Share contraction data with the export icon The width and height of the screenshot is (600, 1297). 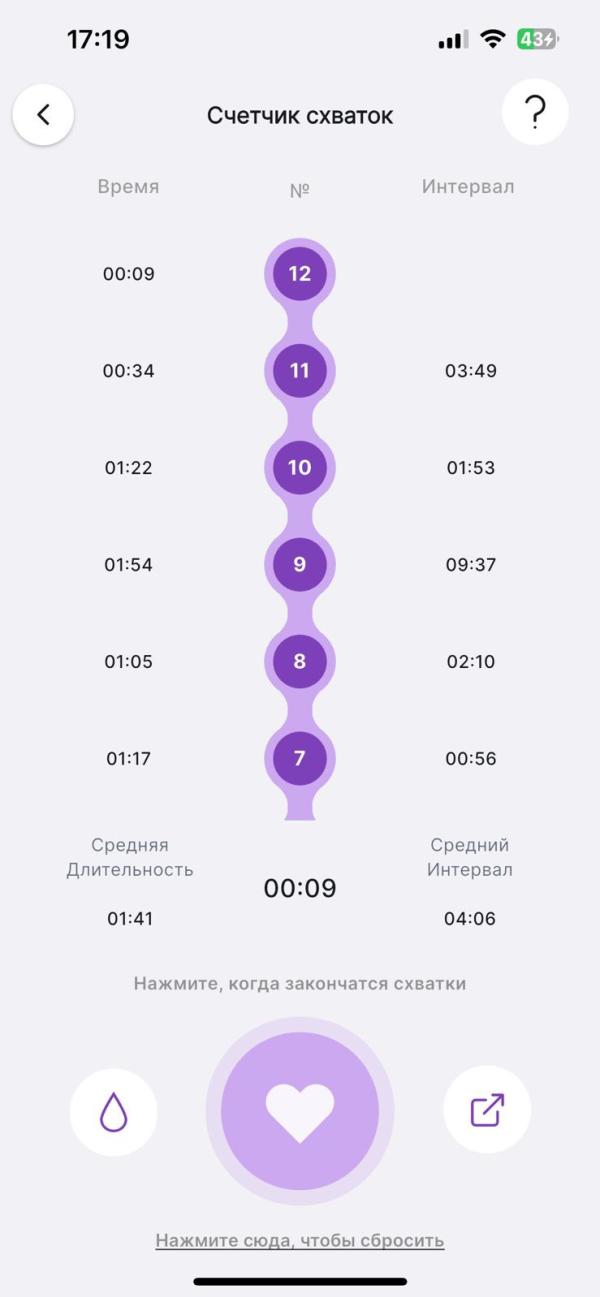tap(487, 1110)
